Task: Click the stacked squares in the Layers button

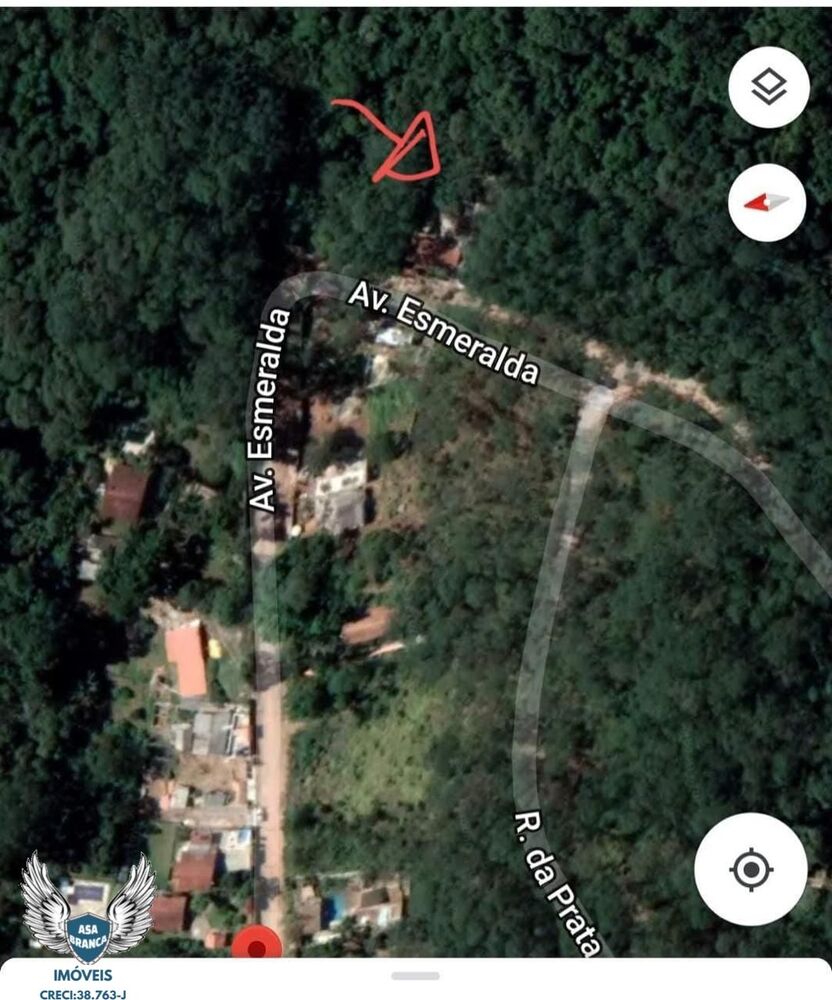Action: point(770,88)
